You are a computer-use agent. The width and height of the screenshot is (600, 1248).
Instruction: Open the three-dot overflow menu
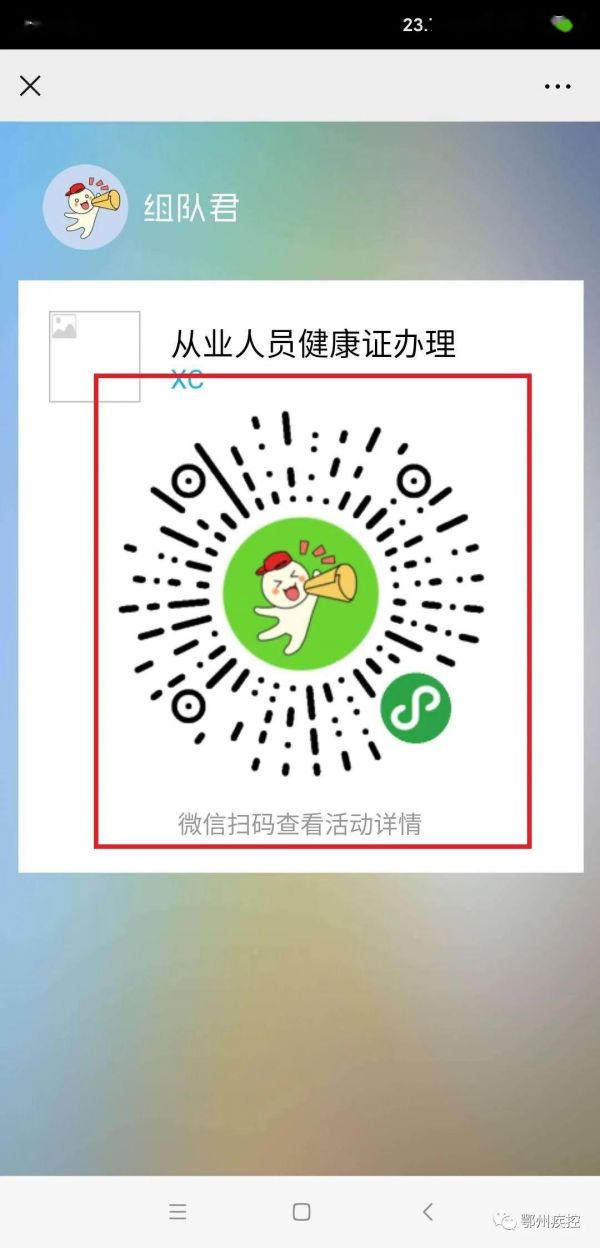click(x=557, y=87)
